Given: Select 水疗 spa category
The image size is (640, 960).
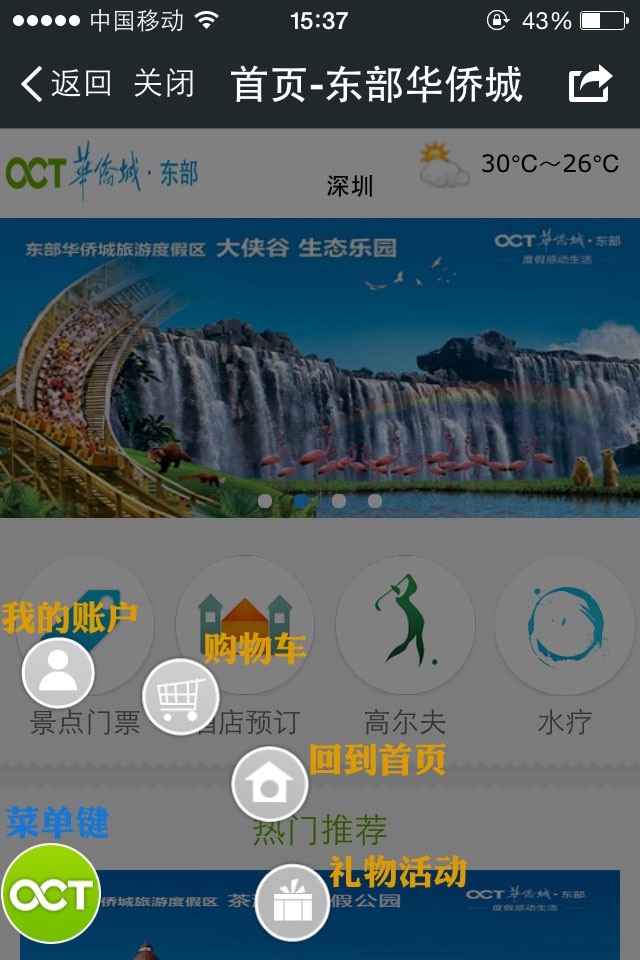Looking at the screenshot, I should pyautogui.click(x=565, y=625).
